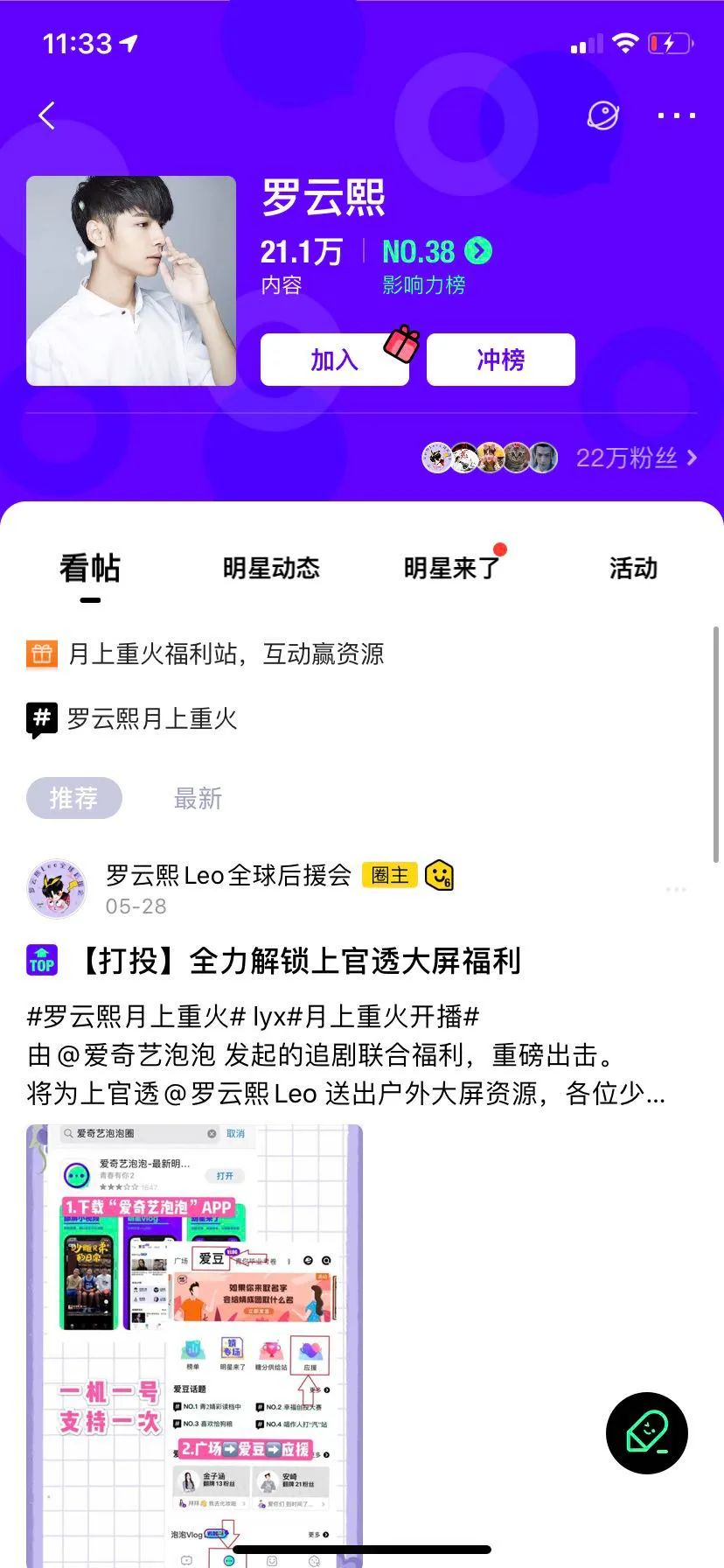724x1568 pixels.
Task: Open the three-dot overflow menu
Action: point(676,115)
